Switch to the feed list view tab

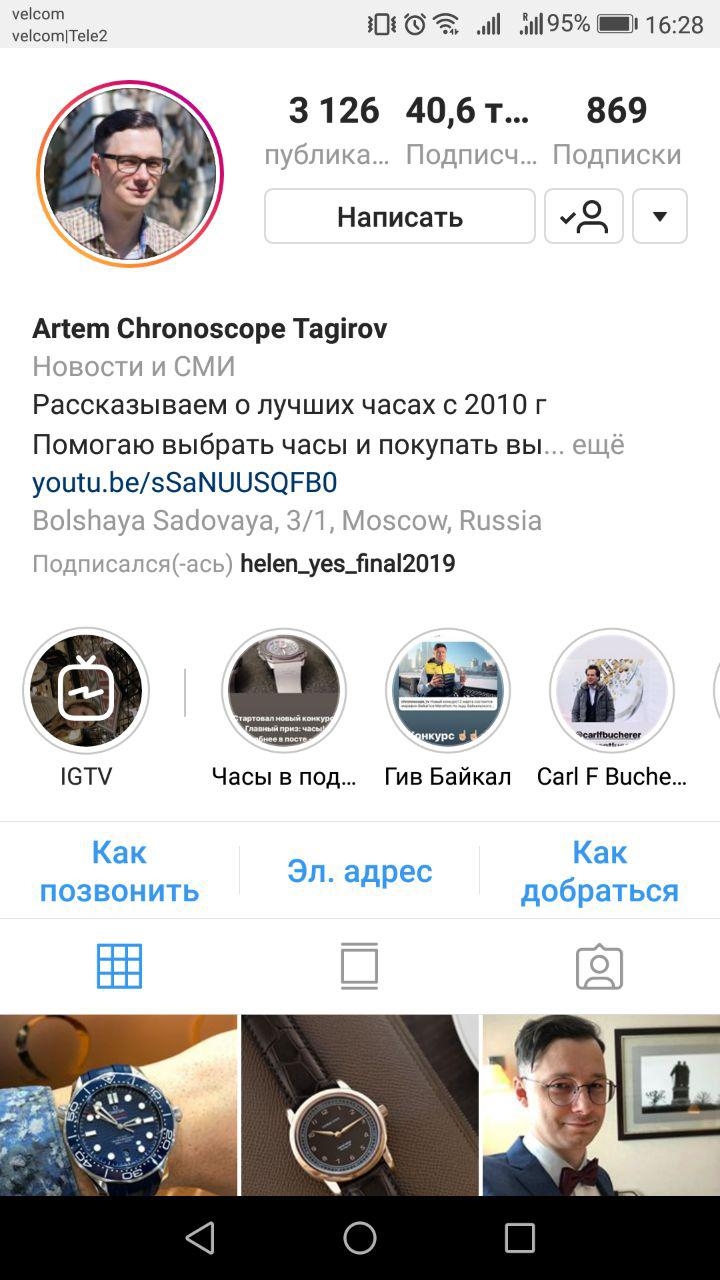tap(359, 966)
